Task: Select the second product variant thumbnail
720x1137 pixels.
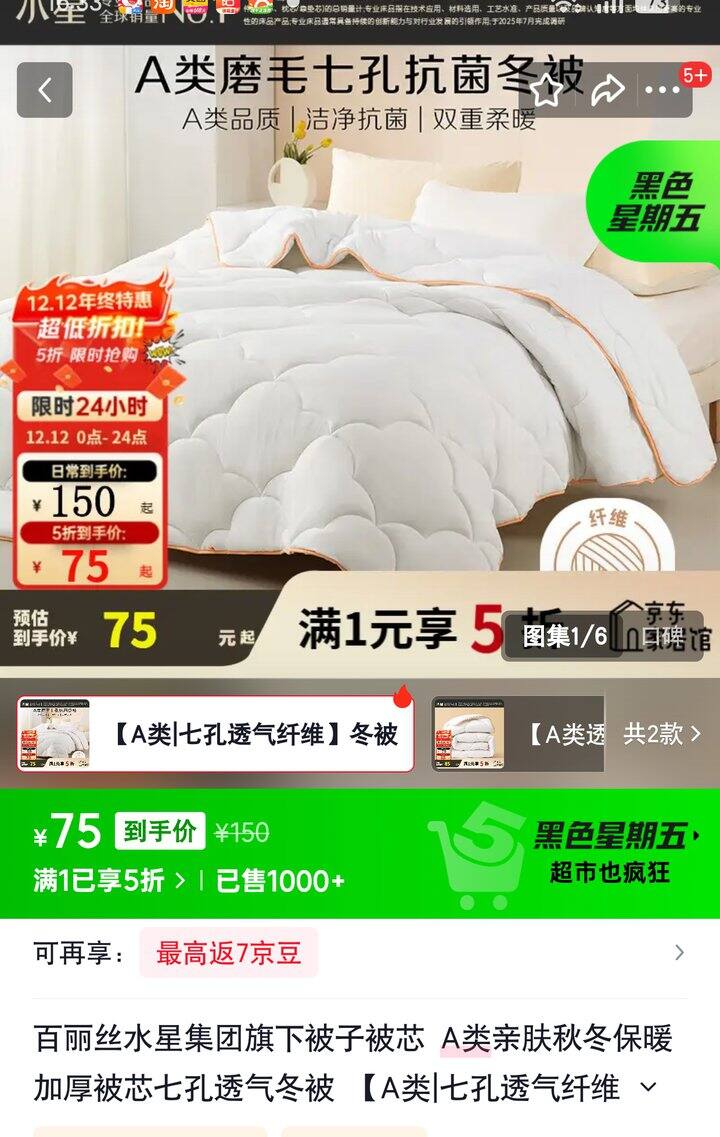Action: pyautogui.click(x=518, y=734)
